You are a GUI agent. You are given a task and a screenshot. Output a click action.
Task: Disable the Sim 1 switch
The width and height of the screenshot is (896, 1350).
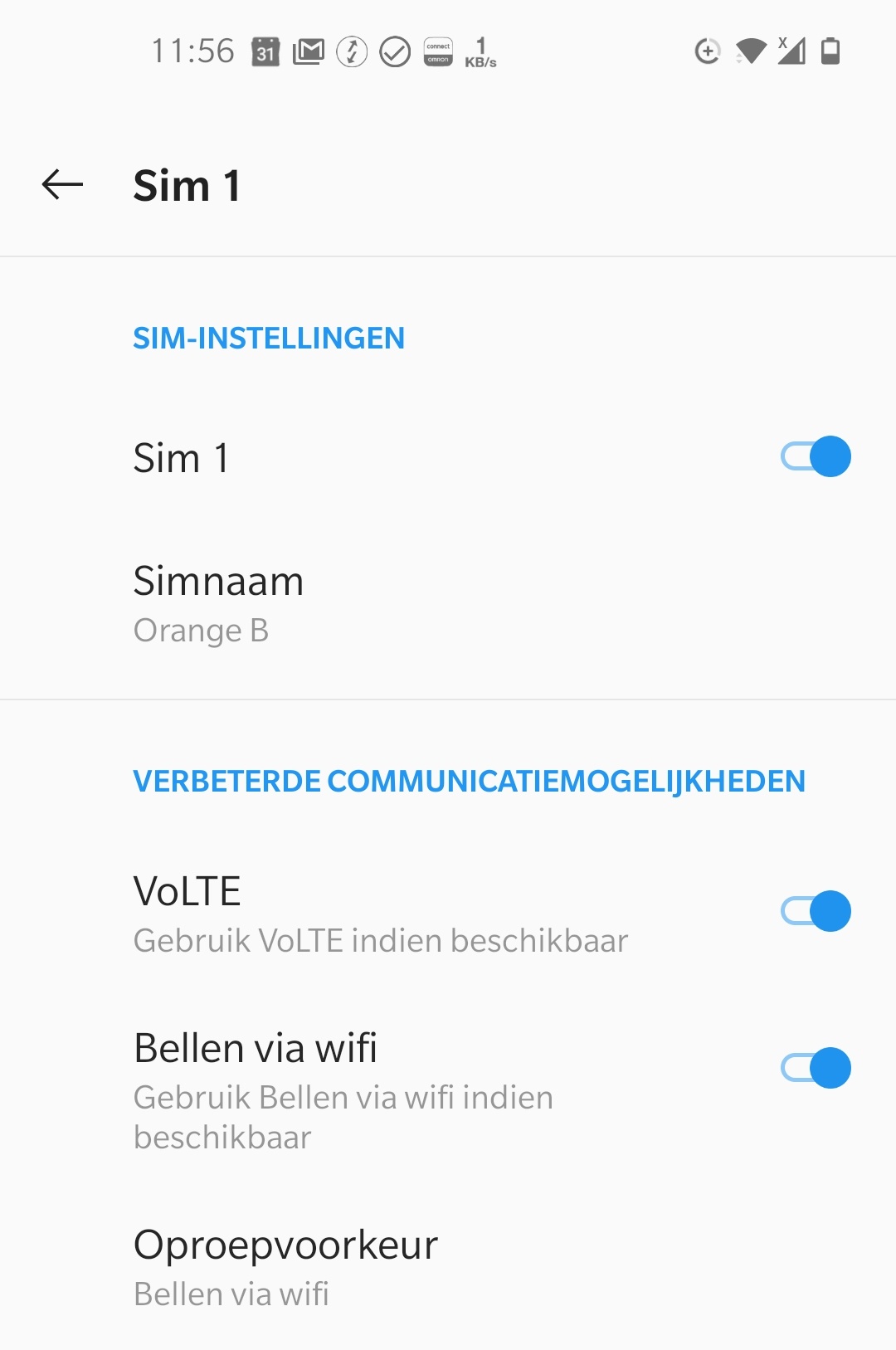tap(816, 456)
